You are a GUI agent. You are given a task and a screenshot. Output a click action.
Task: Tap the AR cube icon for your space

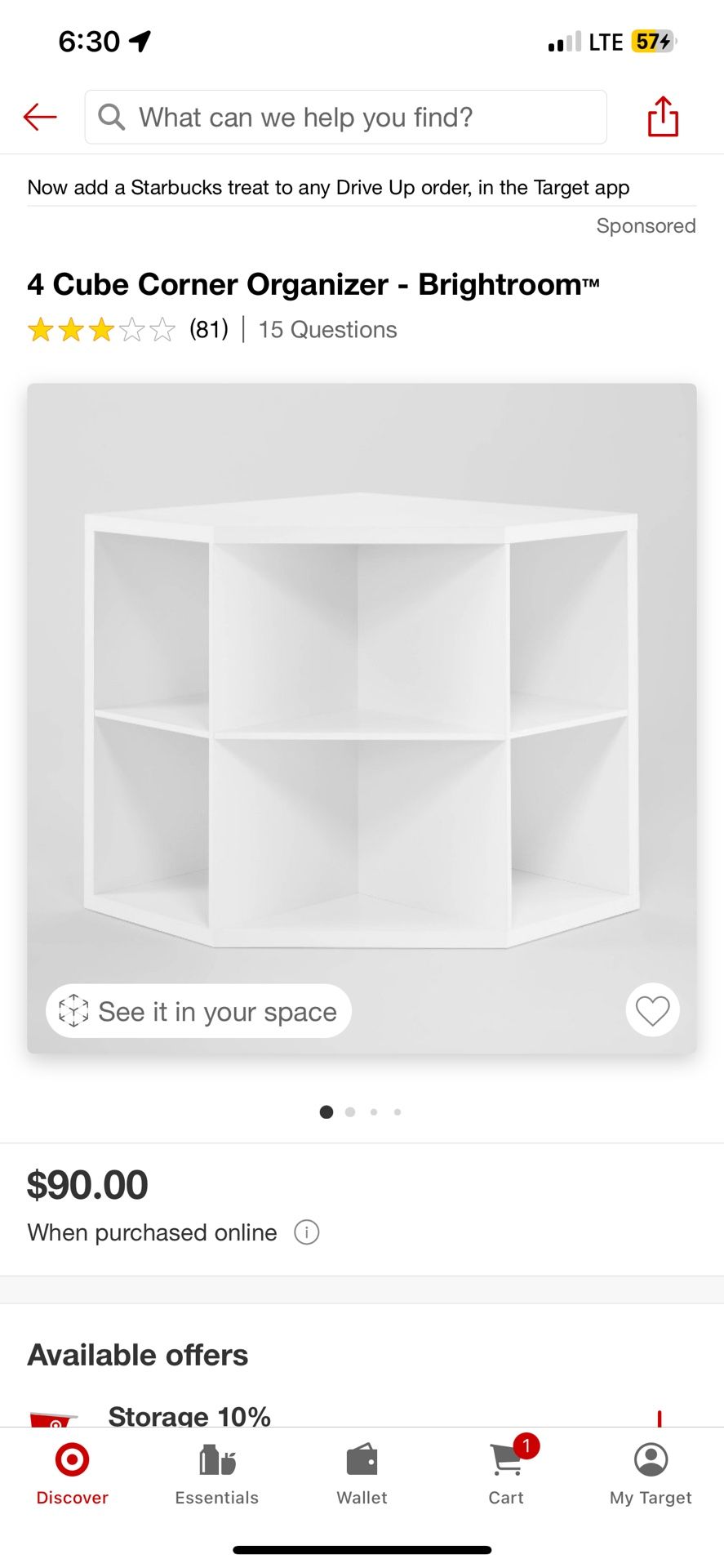tap(73, 1011)
